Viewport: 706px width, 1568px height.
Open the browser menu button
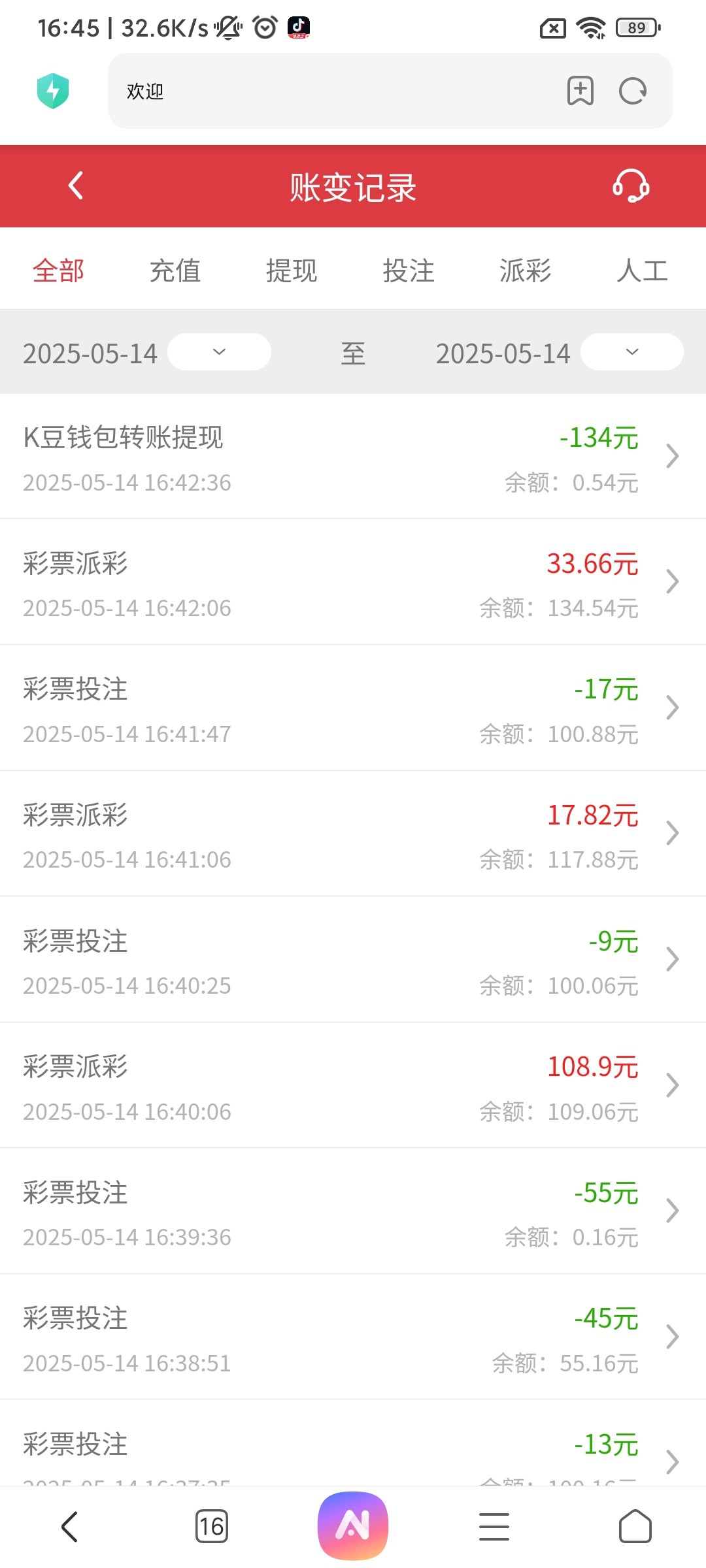(494, 1527)
